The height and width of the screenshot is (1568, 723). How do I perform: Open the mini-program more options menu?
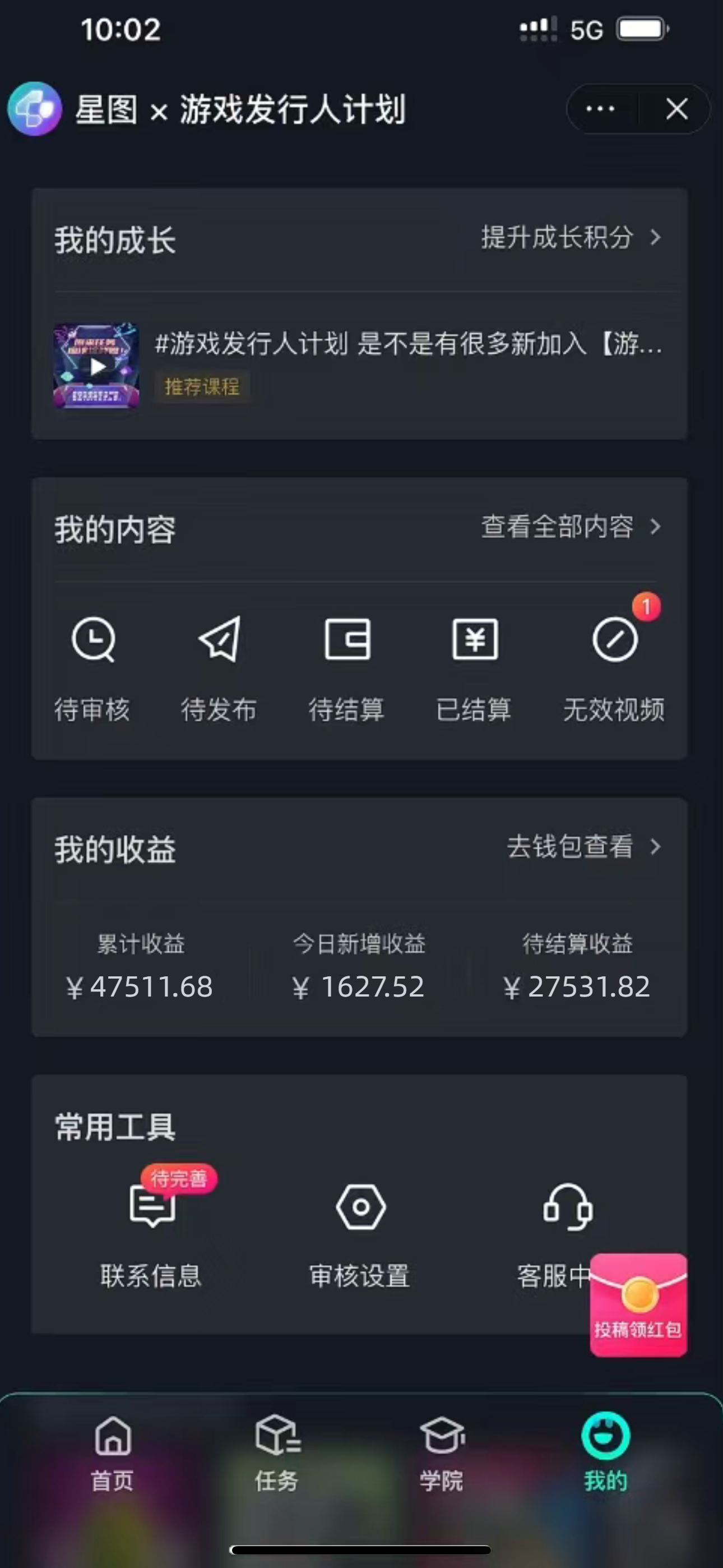click(x=601, y=109)
